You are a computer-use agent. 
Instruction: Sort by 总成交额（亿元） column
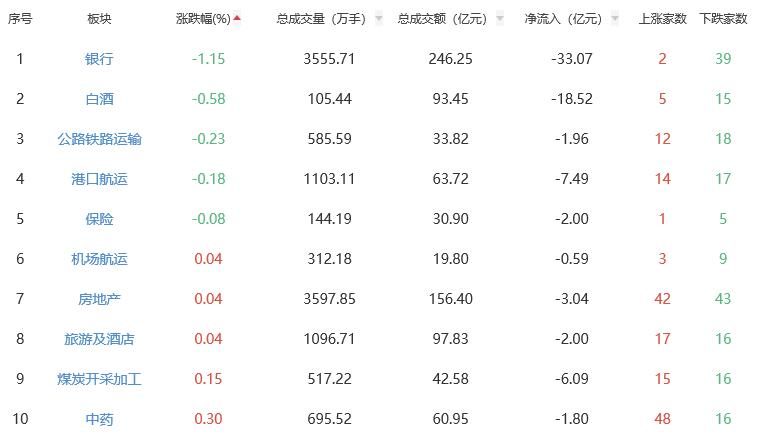[x=440, y=19]
